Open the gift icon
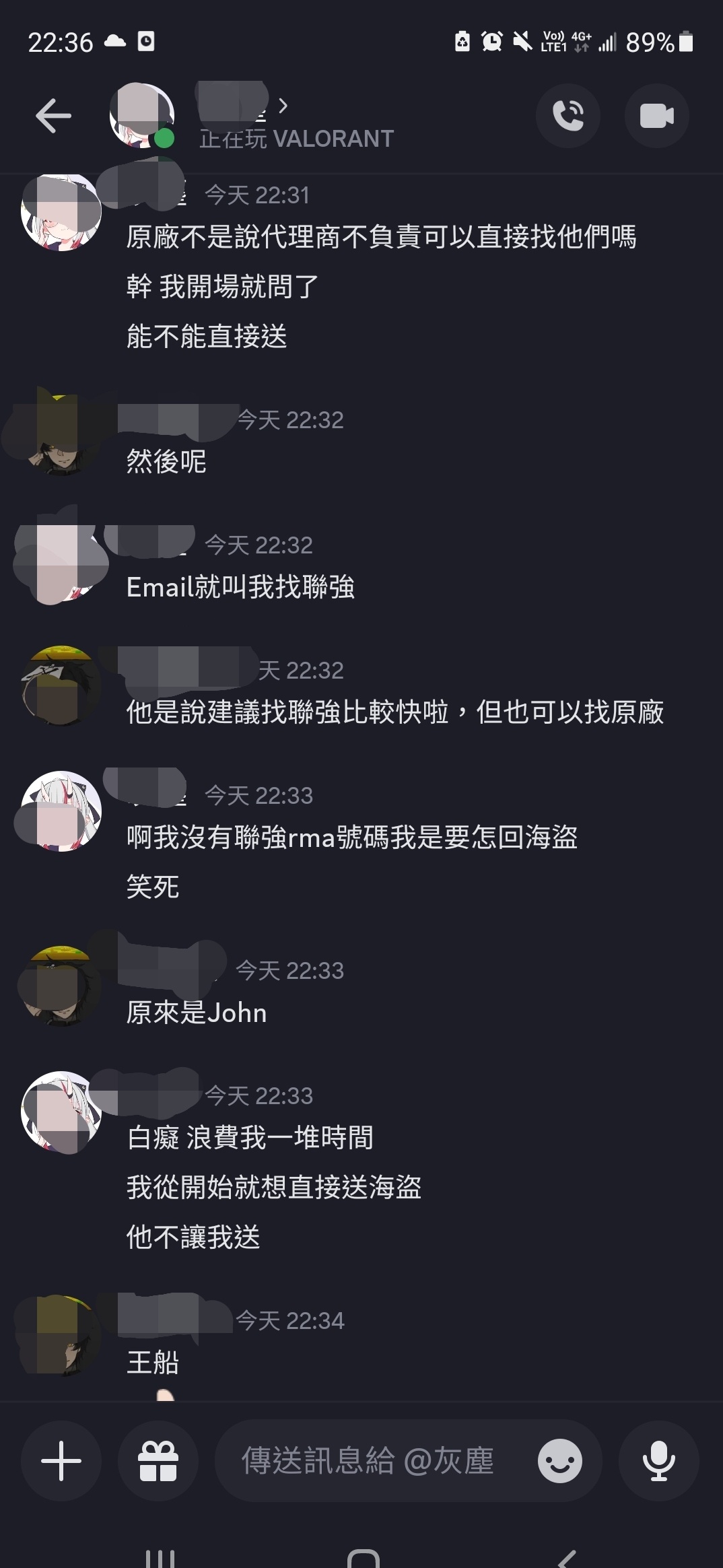The height and width of the screenshot is (1568, 723). [x=158, y=1461]
